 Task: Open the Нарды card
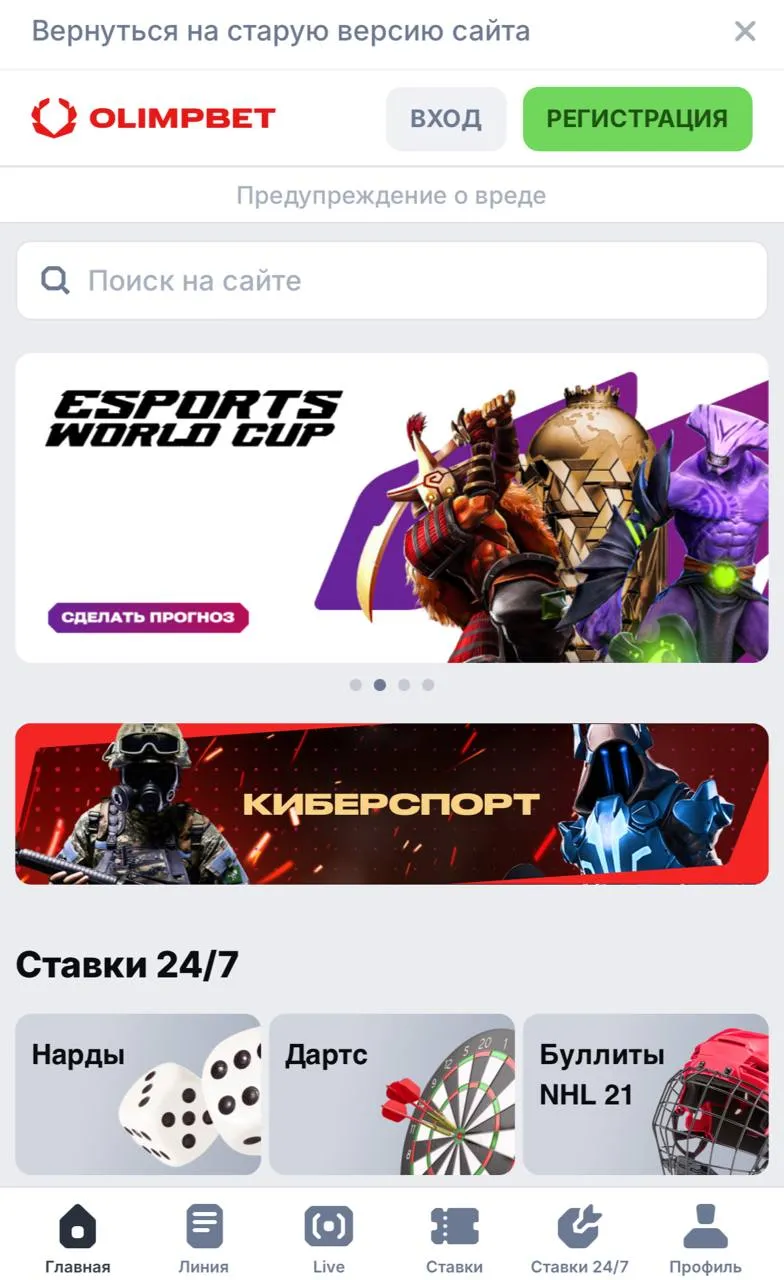tap(138, 1094)
